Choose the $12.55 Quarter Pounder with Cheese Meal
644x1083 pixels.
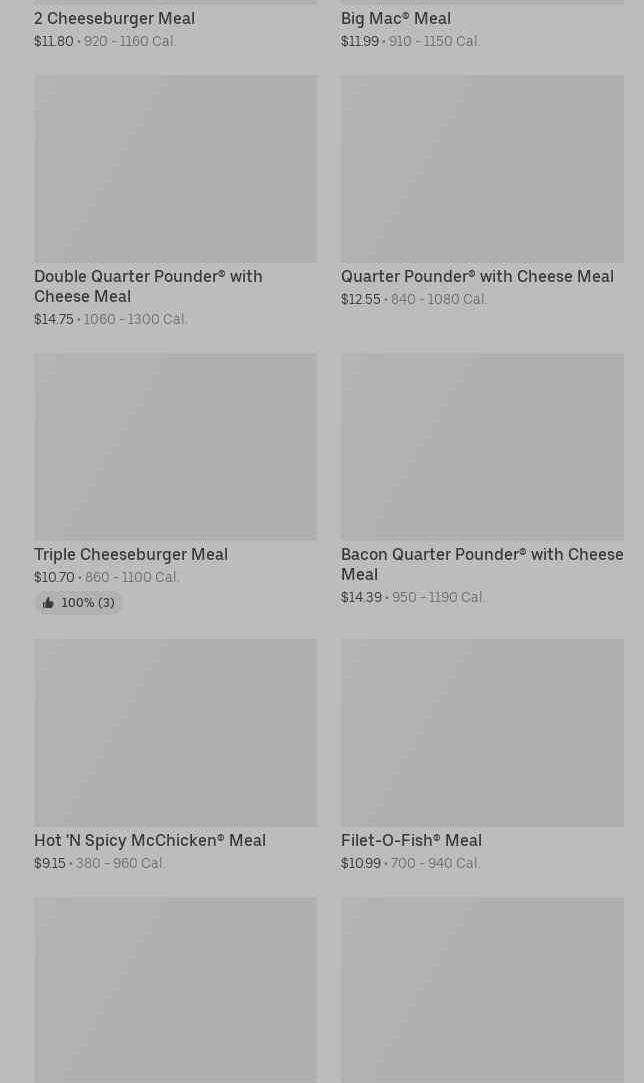tap(482, 191)
